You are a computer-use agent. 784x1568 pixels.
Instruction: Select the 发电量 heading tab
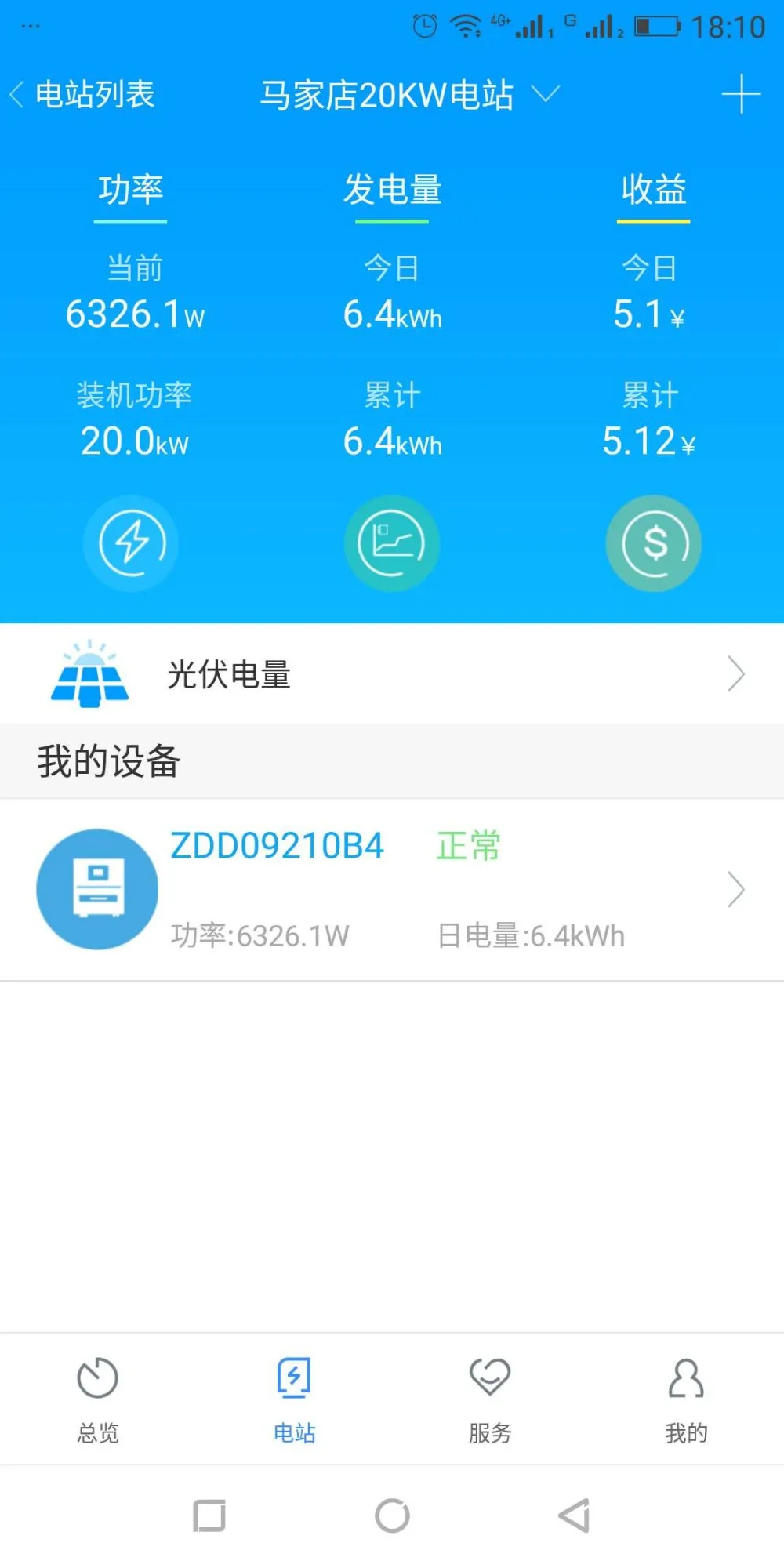[392, 191]
